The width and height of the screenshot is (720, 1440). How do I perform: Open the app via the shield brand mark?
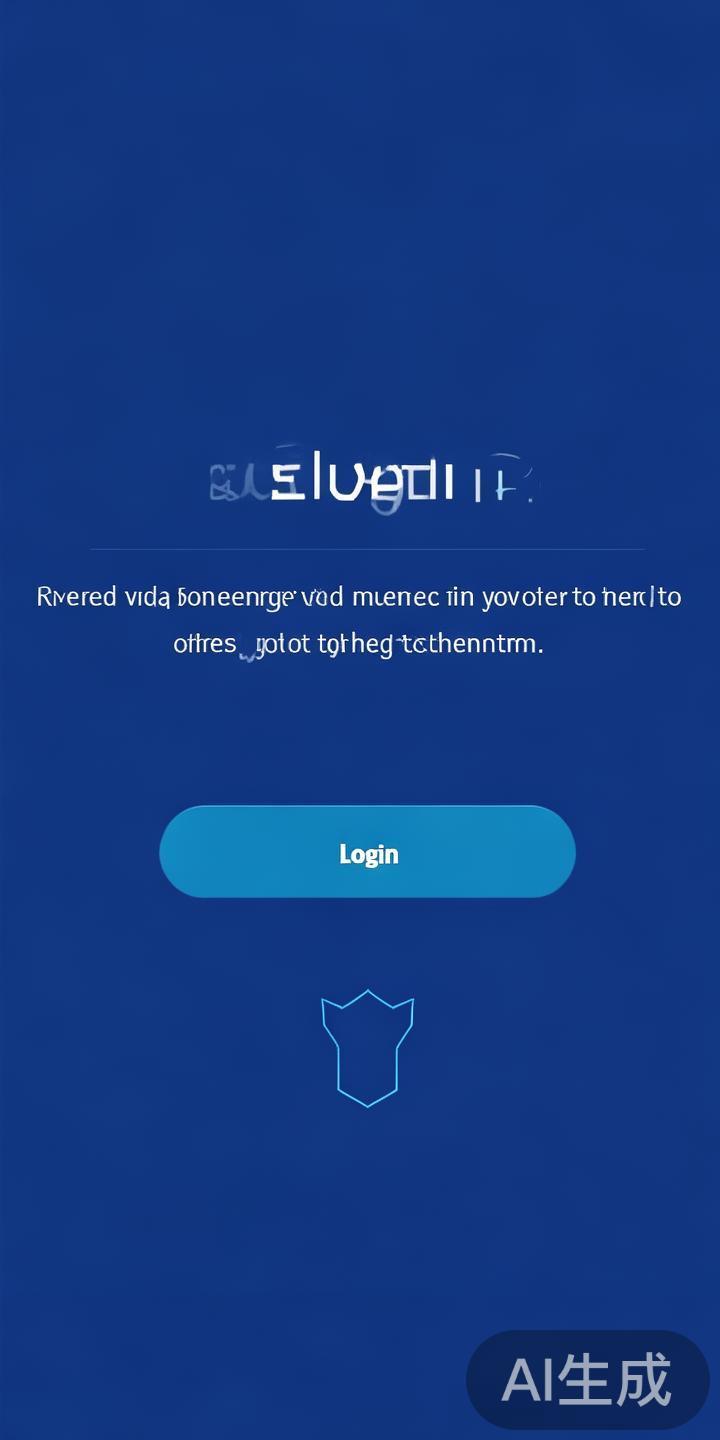pos(368,1048)
